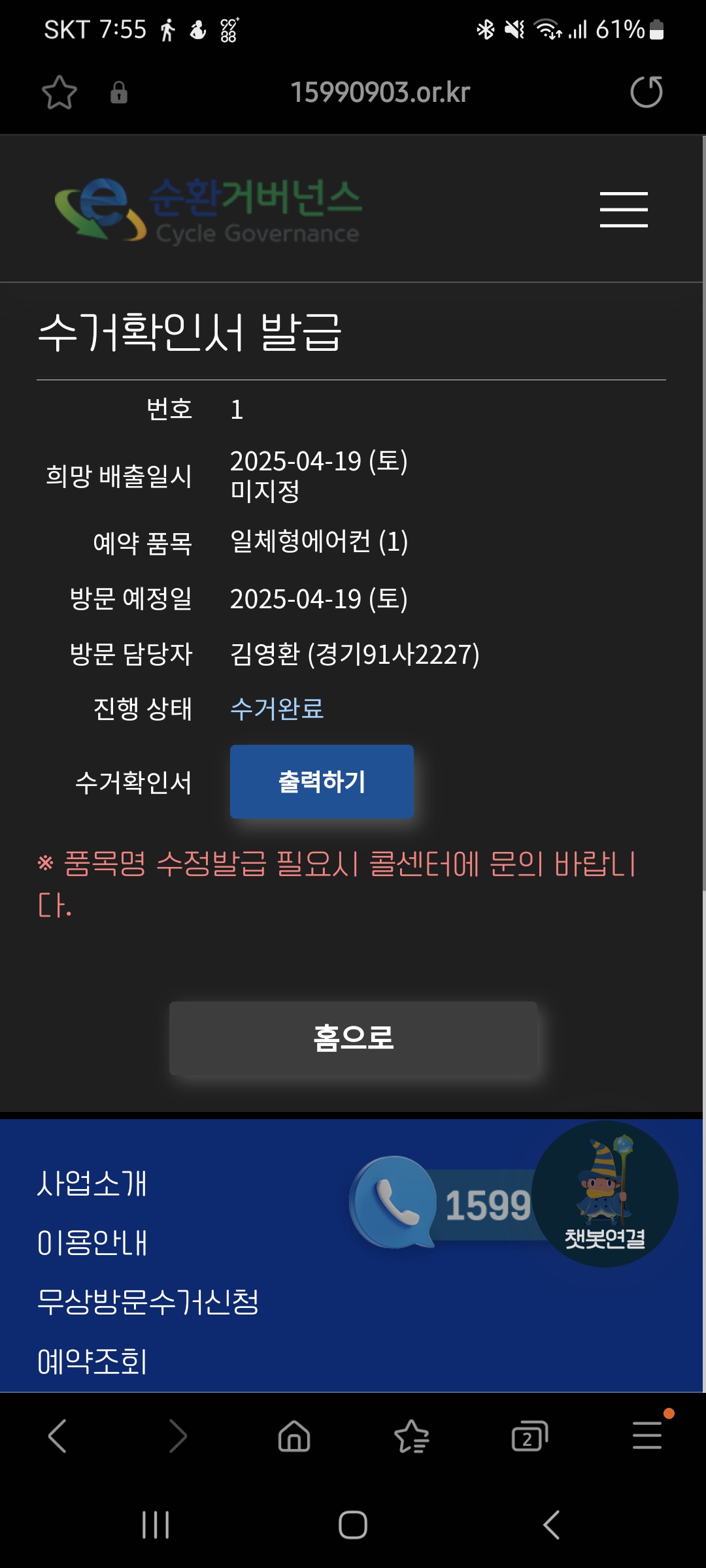
Task: Open the 챗봇연결 chatbot
Action: click(605, 1194)
